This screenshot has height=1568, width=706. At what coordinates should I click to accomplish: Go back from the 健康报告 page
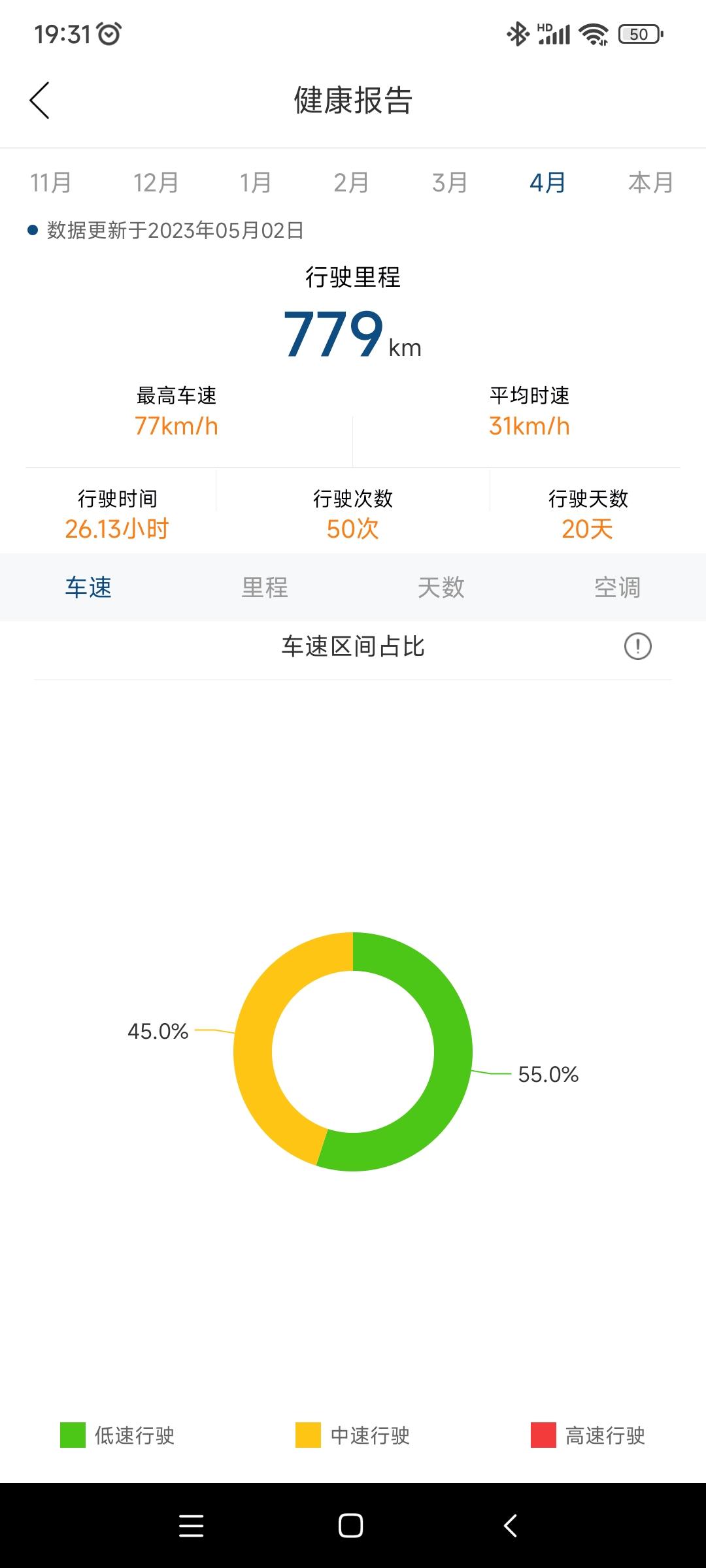click(x=40, y=101)
